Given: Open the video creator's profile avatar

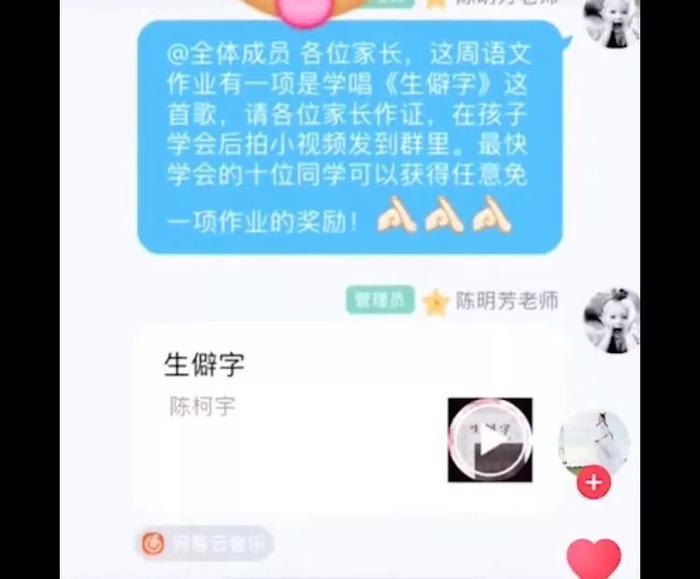Looking at the screenshot, I should (x=593, y=442).
